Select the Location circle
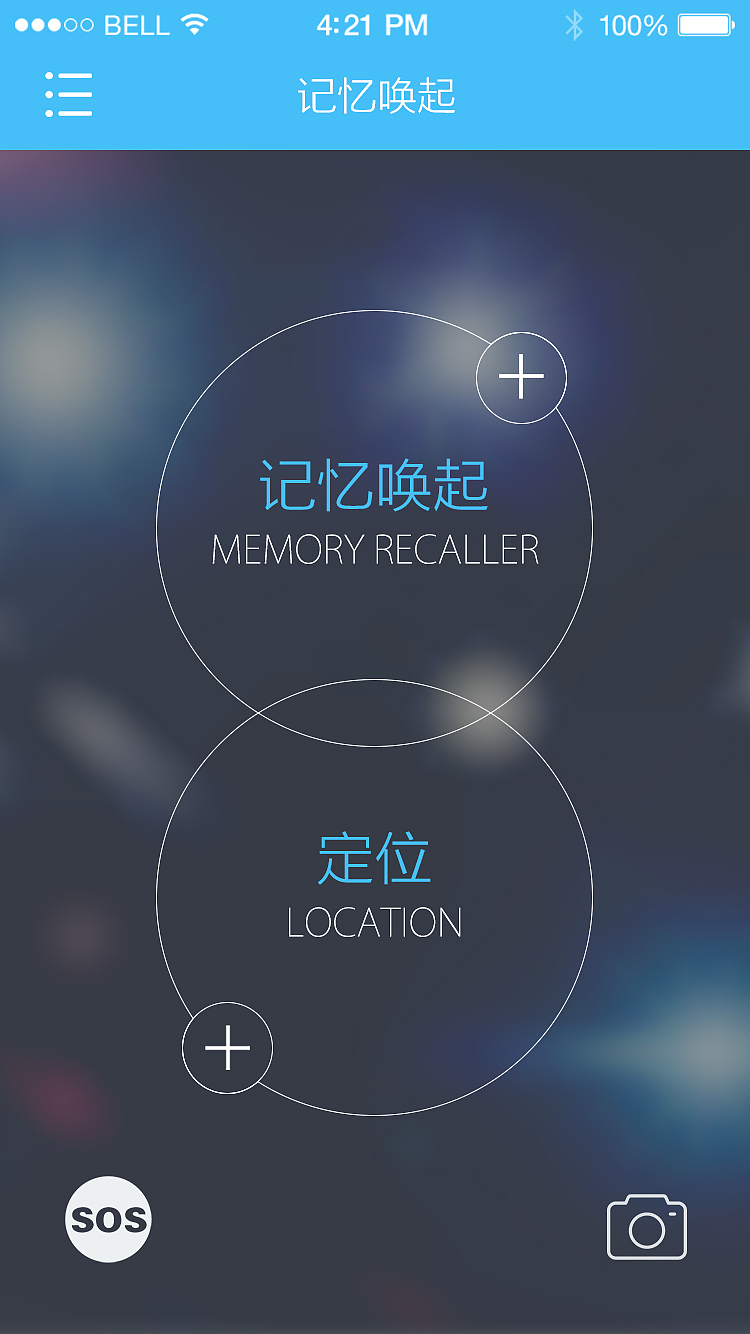Screen dimensions: 750x1334 374,898
